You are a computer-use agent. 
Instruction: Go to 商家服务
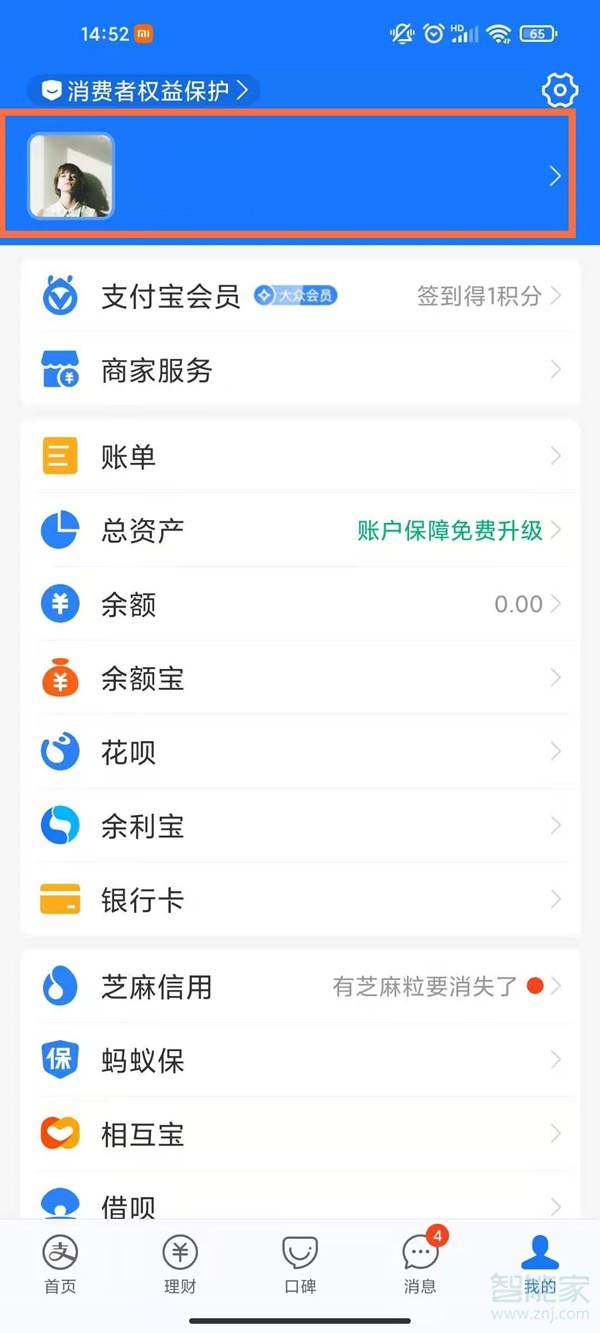click(300, 370)
